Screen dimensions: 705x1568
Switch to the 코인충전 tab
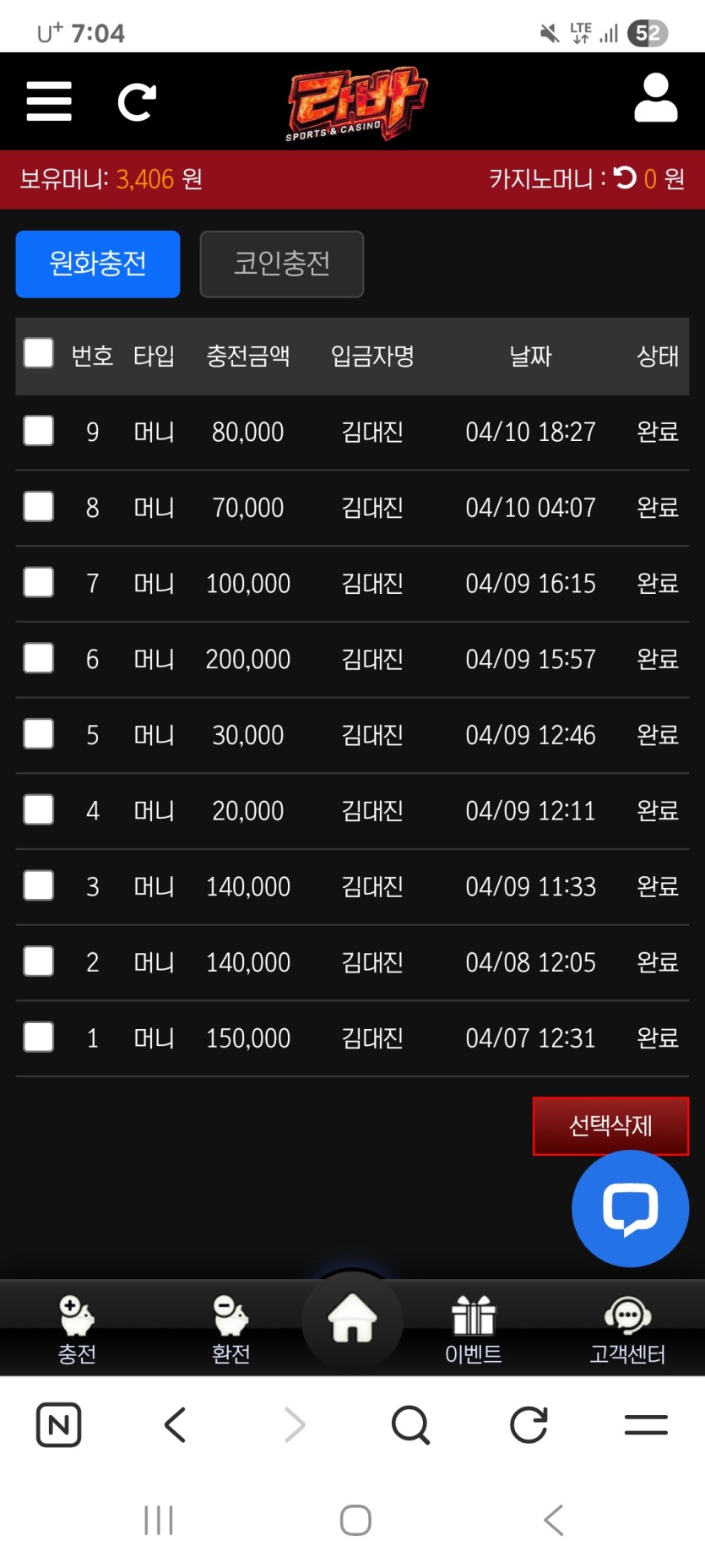282,264
